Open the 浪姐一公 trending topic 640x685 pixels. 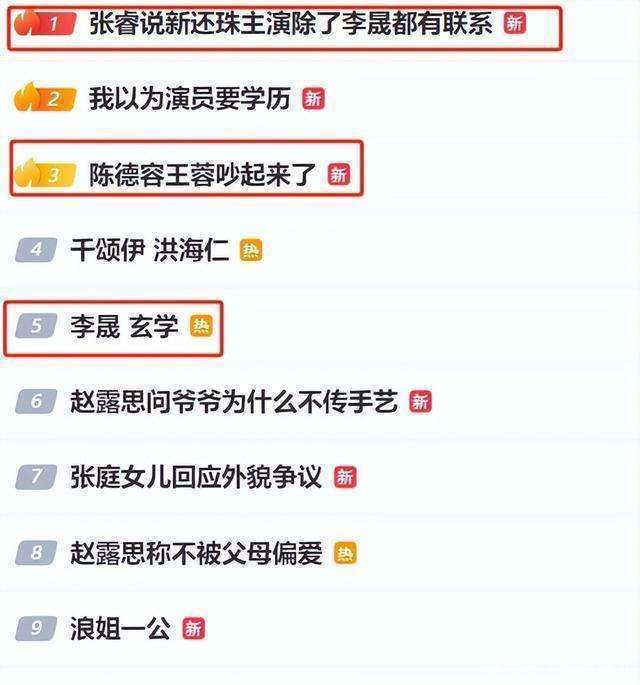[120, 628]
